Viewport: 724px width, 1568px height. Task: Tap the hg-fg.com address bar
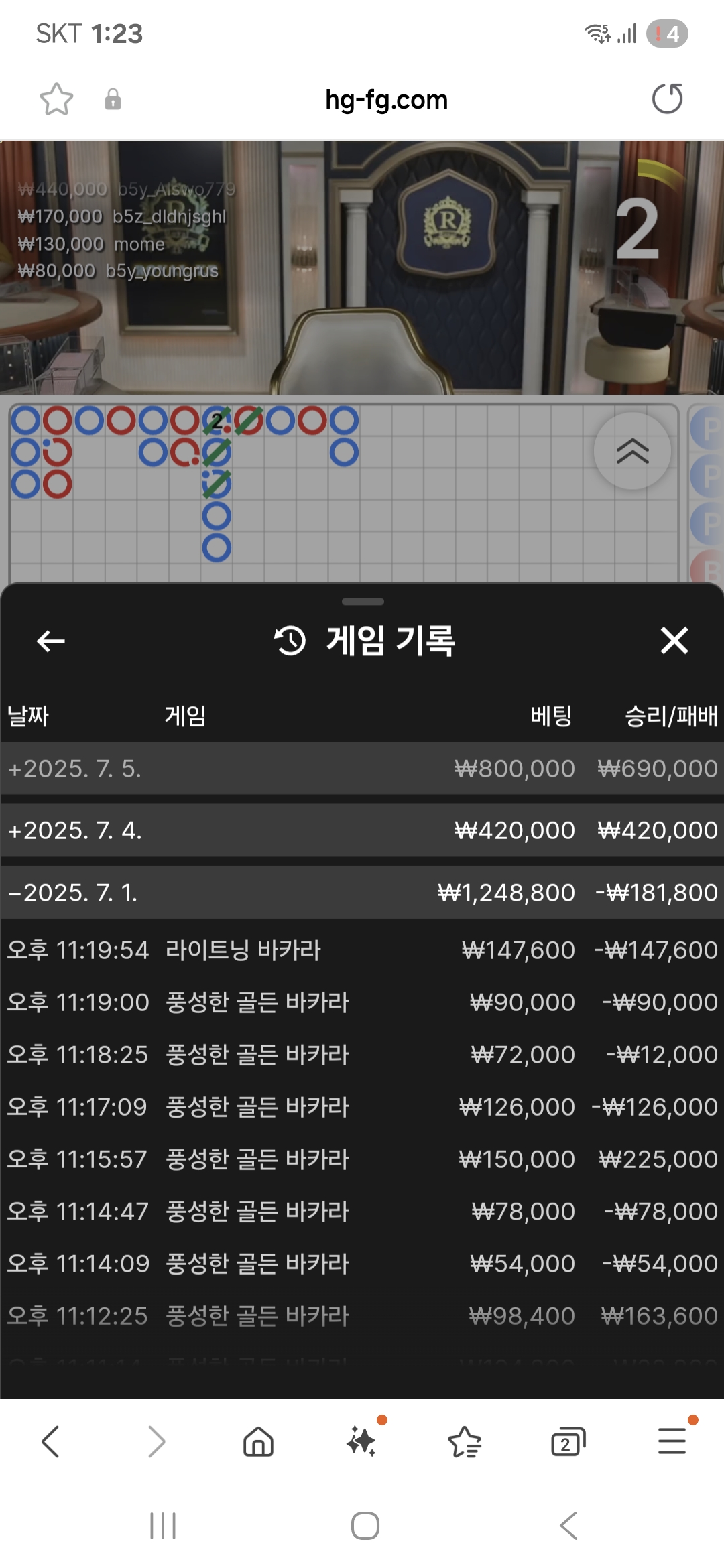click(386, 100)
